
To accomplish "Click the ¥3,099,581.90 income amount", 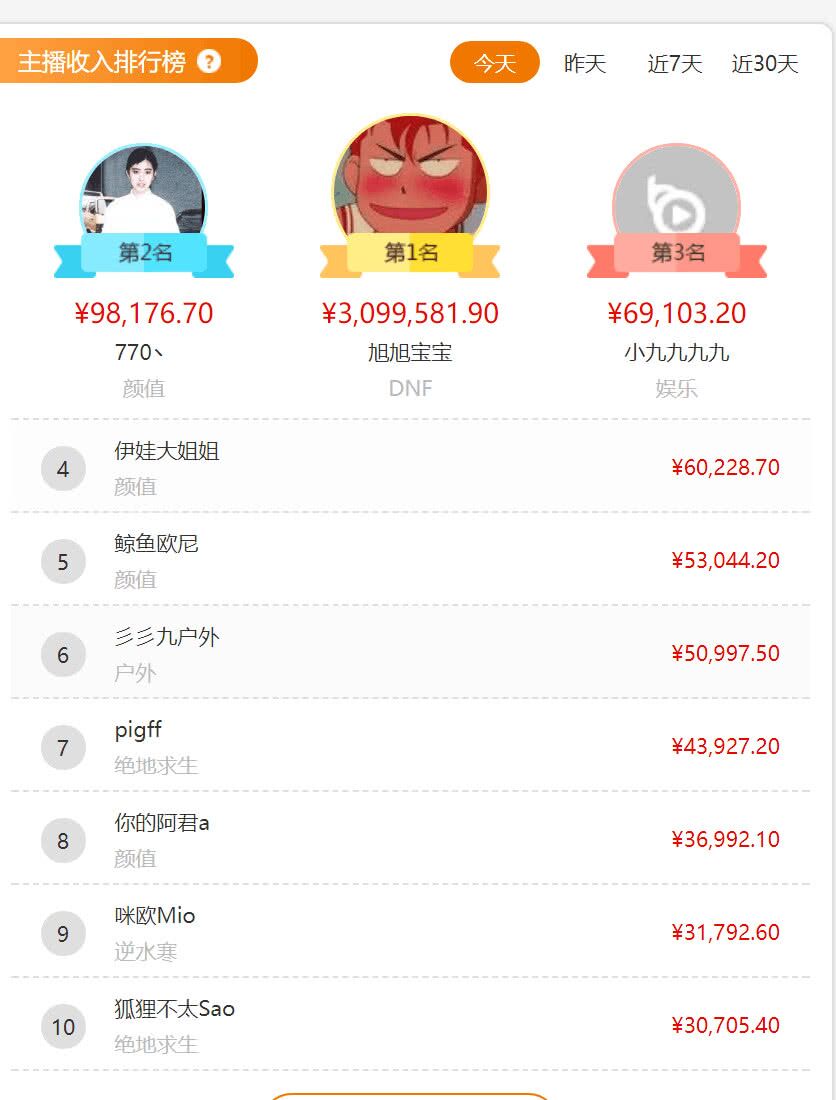I will coord(410,313).
